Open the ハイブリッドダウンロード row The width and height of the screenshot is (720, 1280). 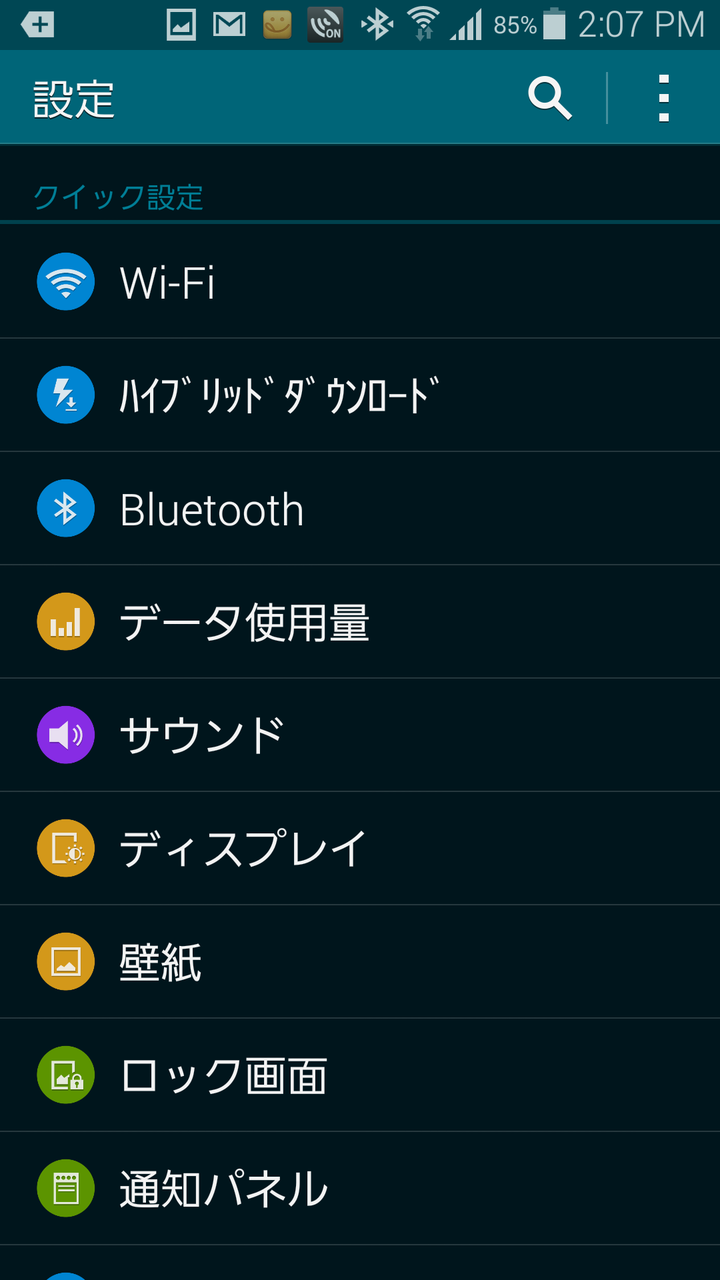coord(360,395)
